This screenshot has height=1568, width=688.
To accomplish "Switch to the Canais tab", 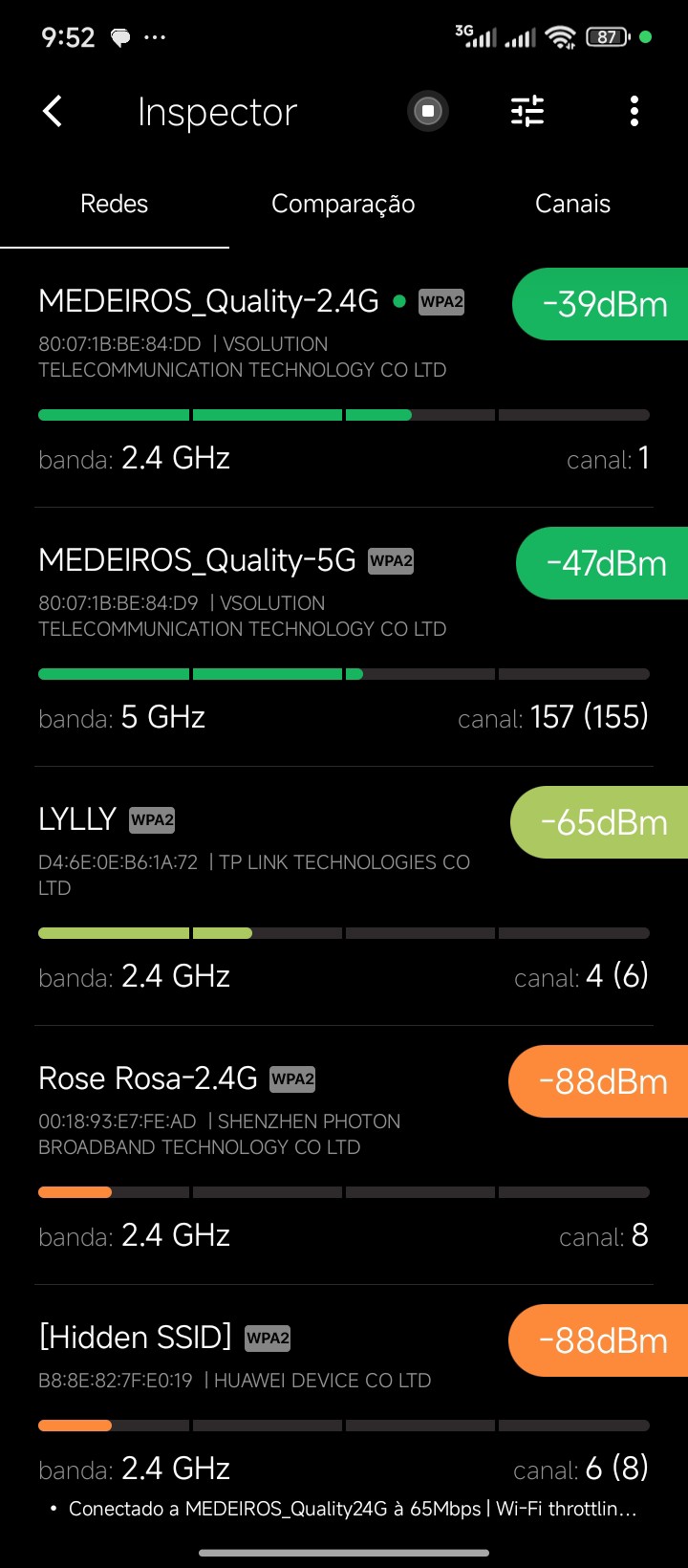I will [x=572, y=204].
